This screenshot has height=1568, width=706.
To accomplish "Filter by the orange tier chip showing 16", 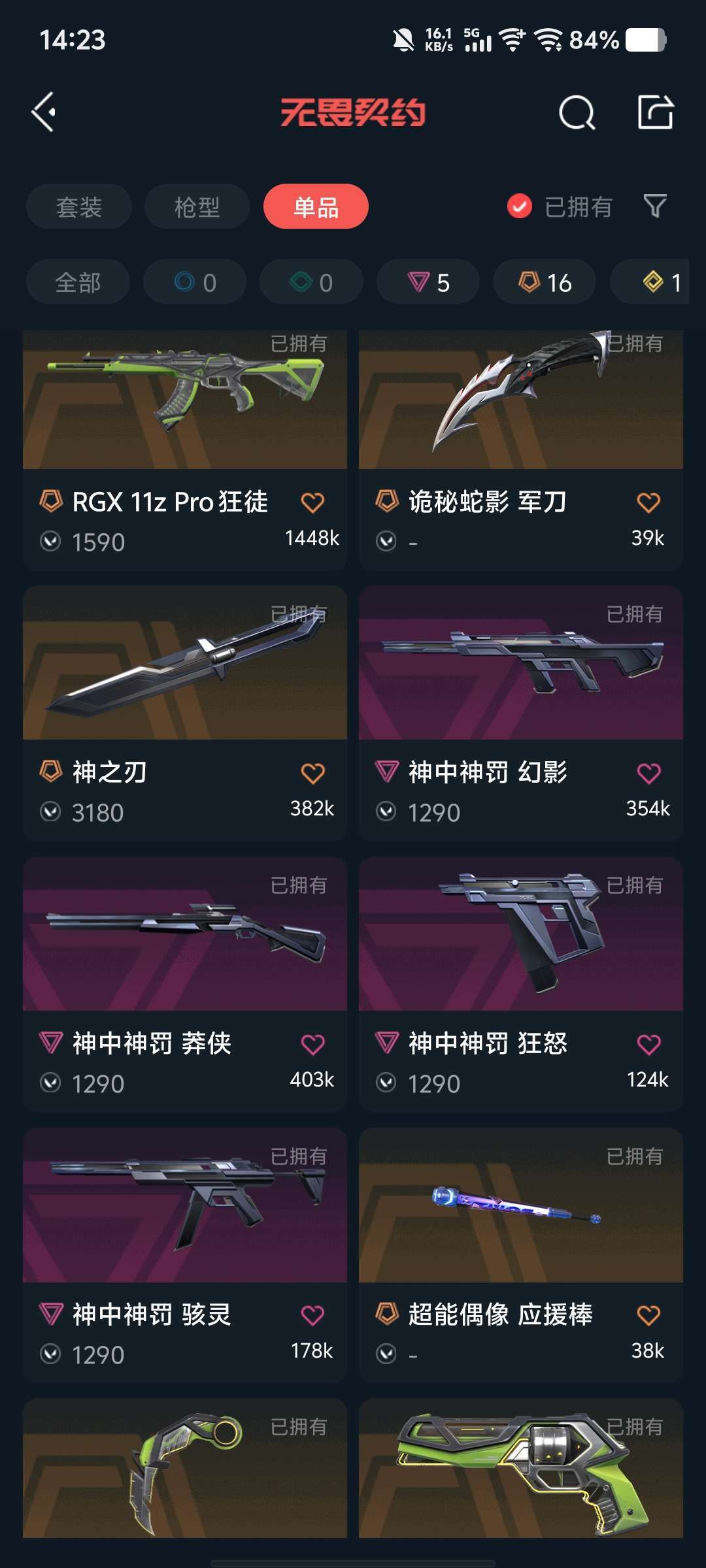I will tap(545, 282).
